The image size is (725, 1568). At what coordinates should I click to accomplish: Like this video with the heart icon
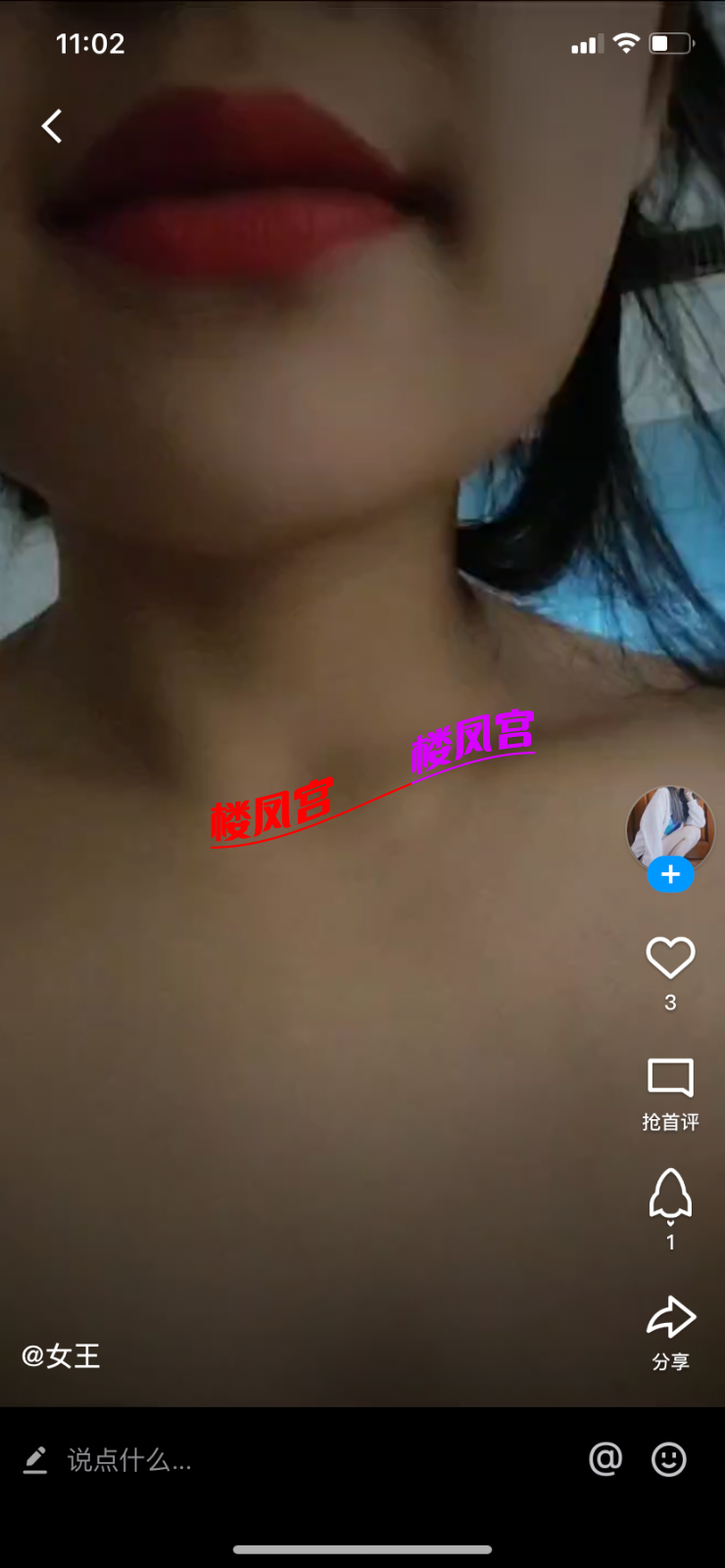[x=670, y=958]
